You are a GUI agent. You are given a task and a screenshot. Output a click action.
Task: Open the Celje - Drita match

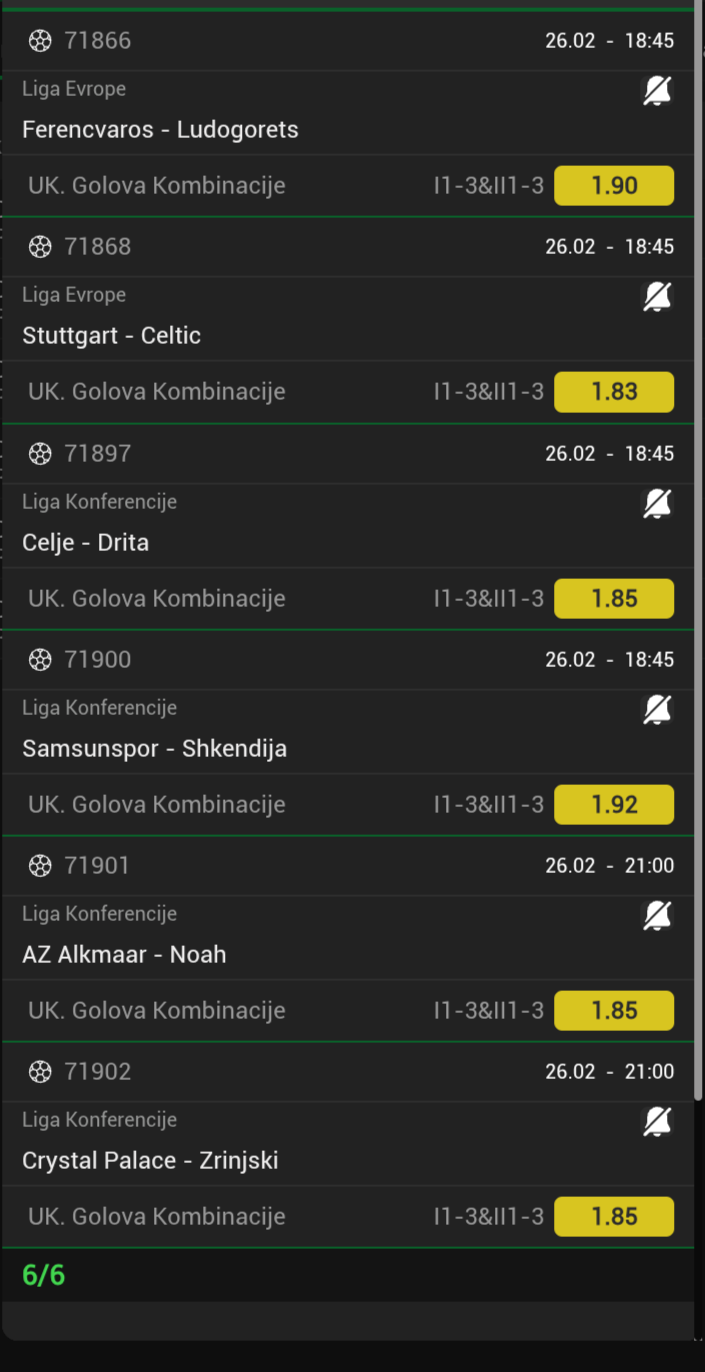[85, 543]
